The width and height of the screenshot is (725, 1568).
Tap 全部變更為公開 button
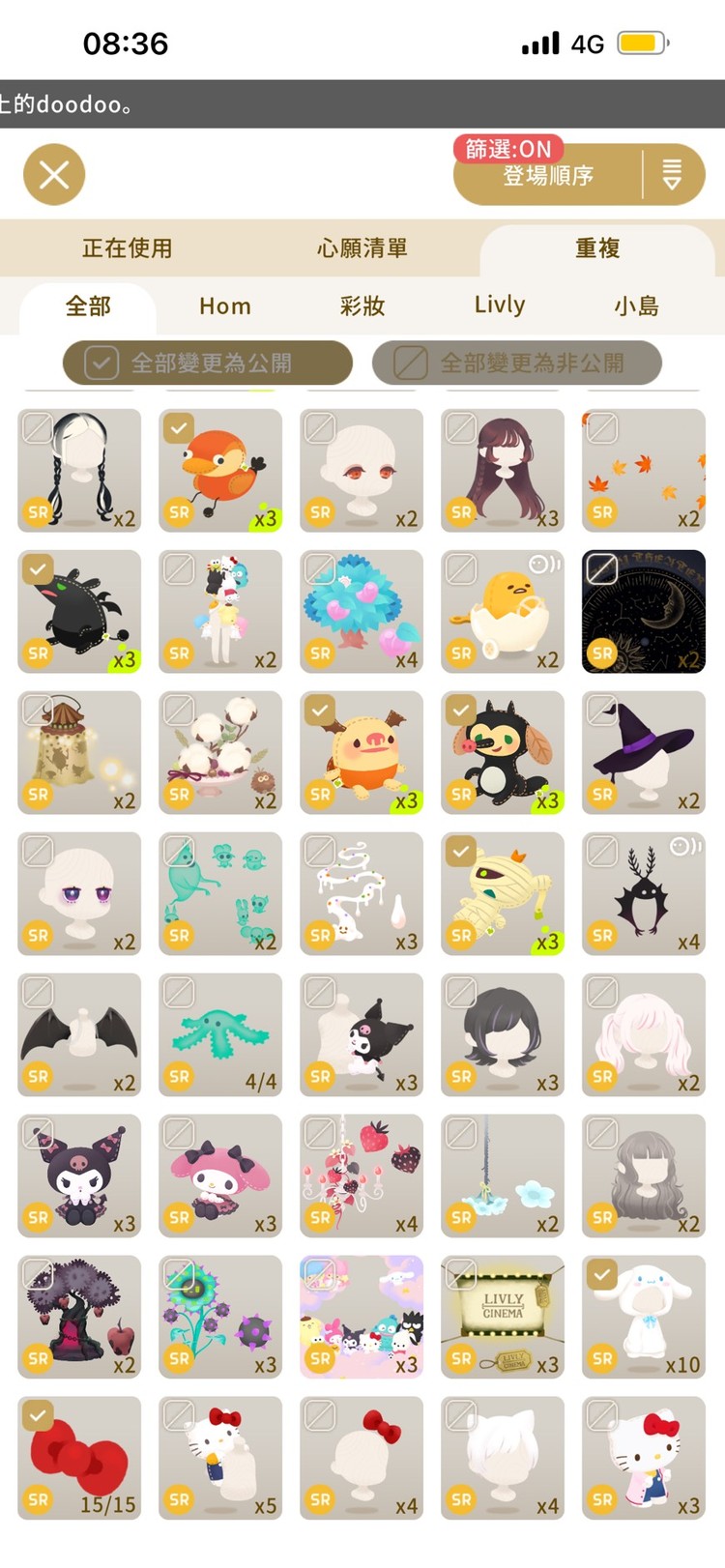click(208, 363)
